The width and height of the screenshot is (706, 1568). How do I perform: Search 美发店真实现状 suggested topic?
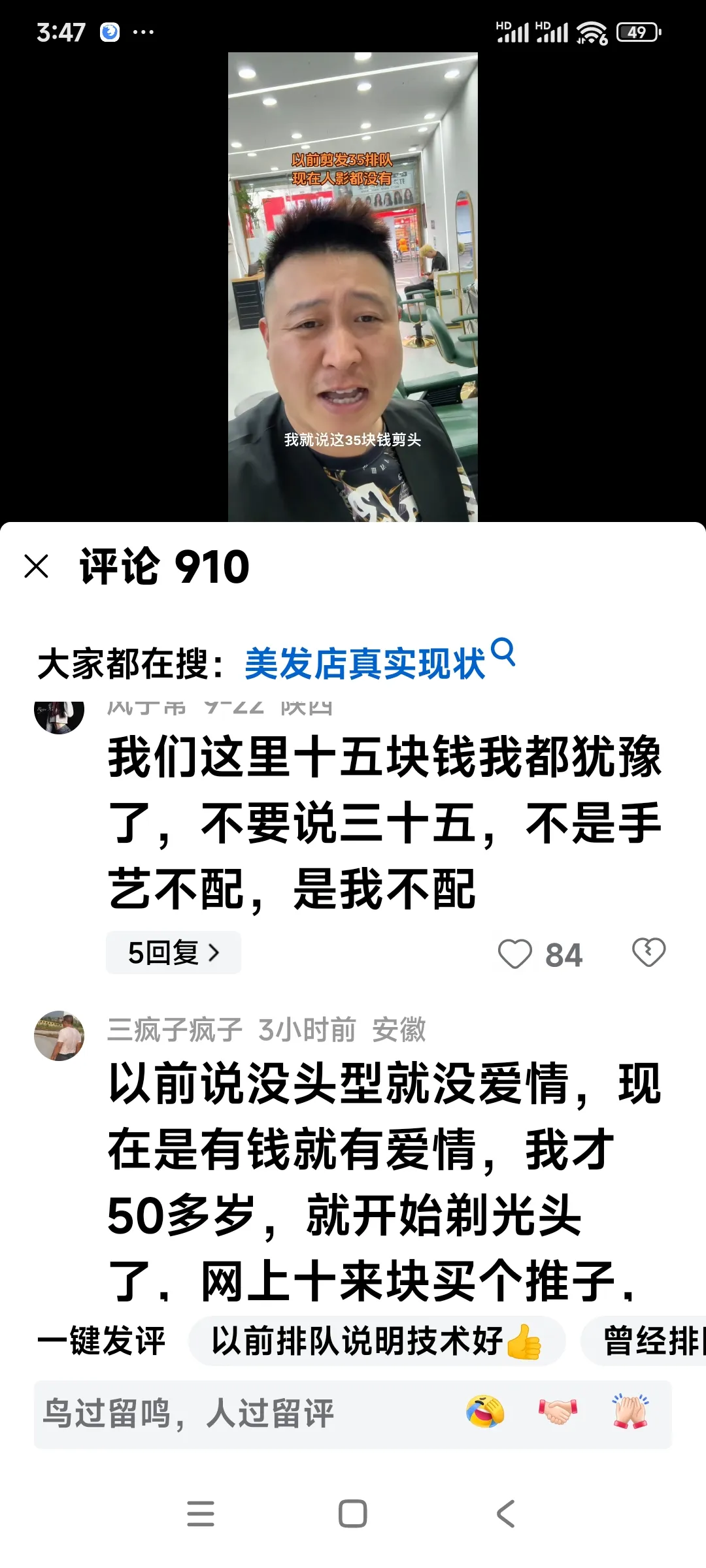pyautogui.click(x=366, y=664)
